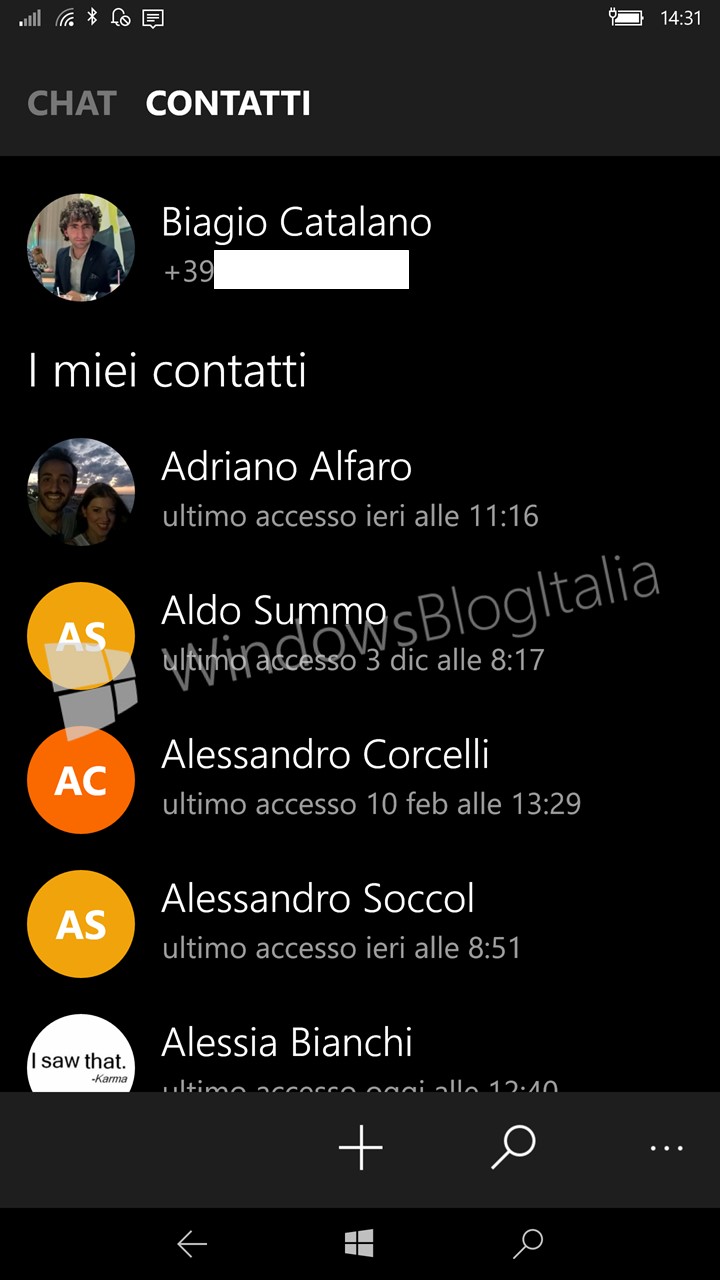The image size is (720, 1280).
Task: Open contact Aldo Summo
Action: click(x=360, y=635)
